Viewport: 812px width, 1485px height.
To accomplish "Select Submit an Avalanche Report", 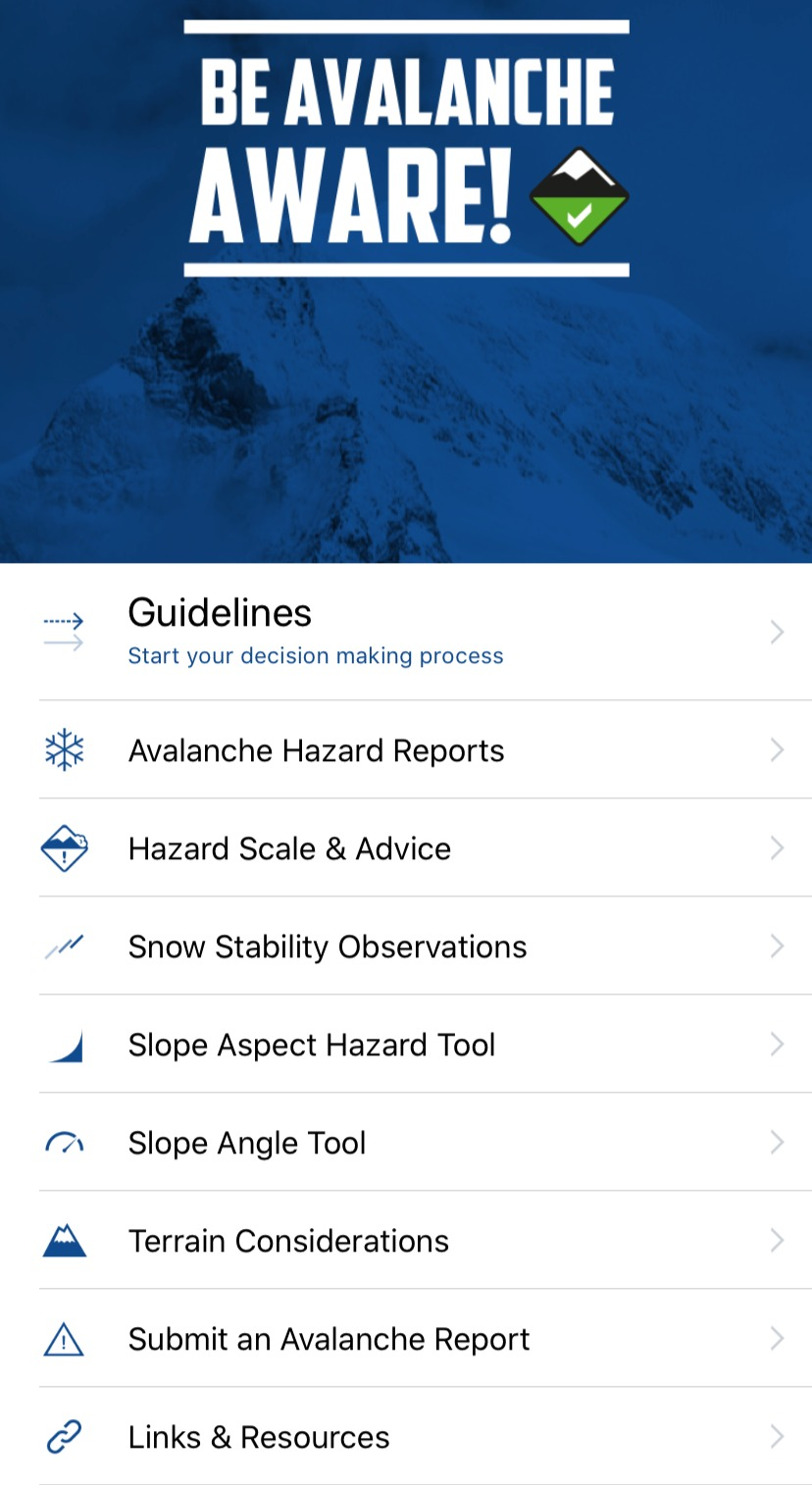I will (x=406, y=1339).
